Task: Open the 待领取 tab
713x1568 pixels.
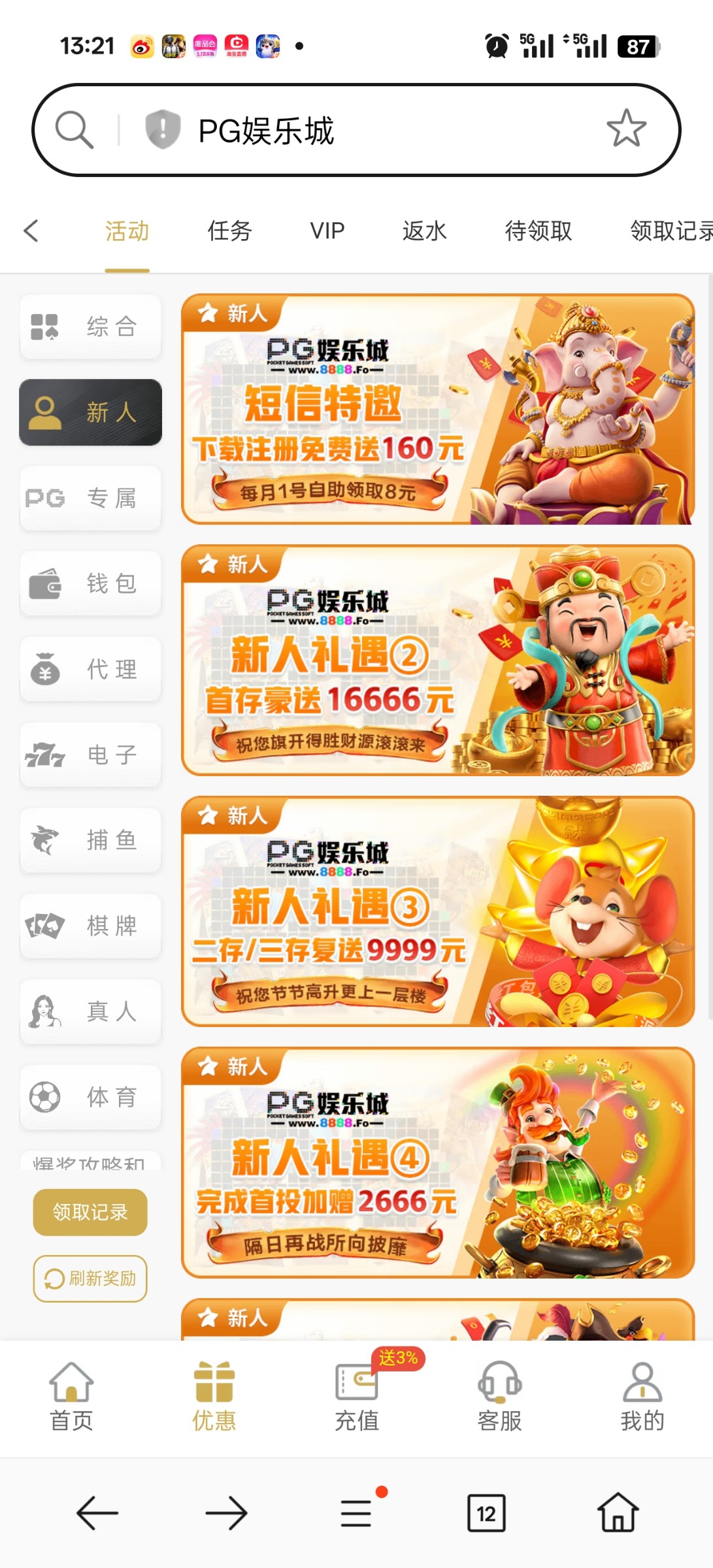Action: click(538, 231)
